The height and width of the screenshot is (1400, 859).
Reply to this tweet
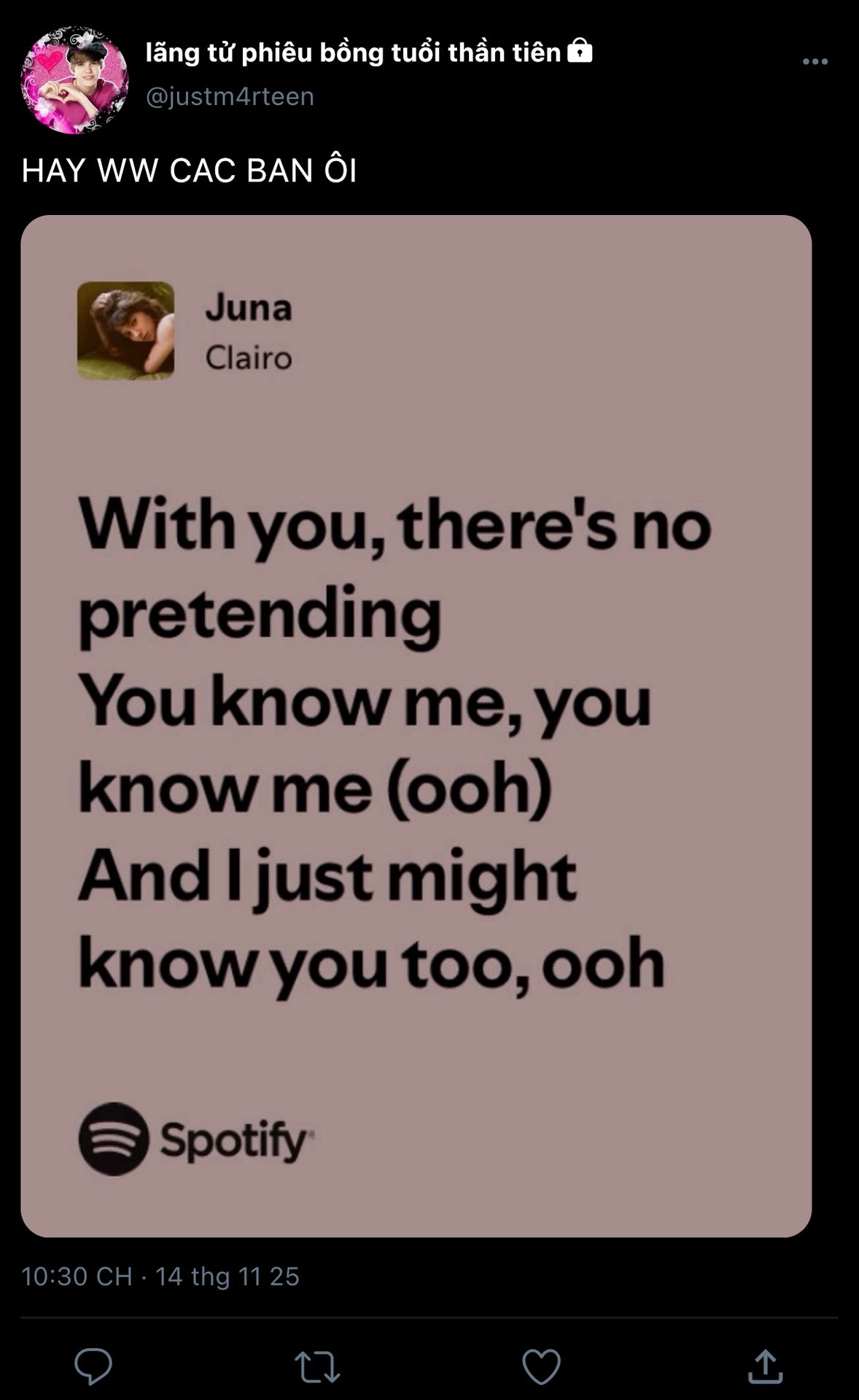[x=93, y=1366]
